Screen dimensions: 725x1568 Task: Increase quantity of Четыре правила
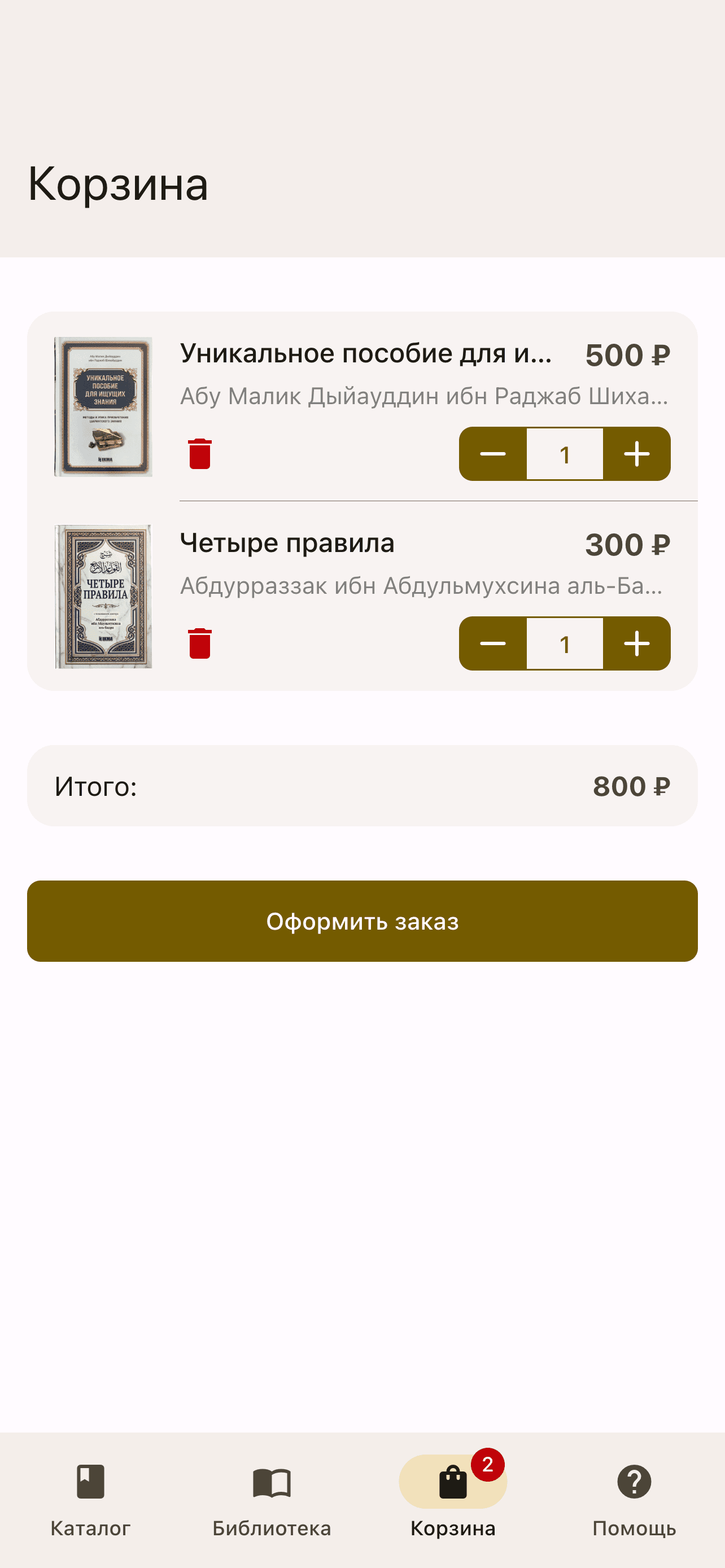tap(637, 643)
